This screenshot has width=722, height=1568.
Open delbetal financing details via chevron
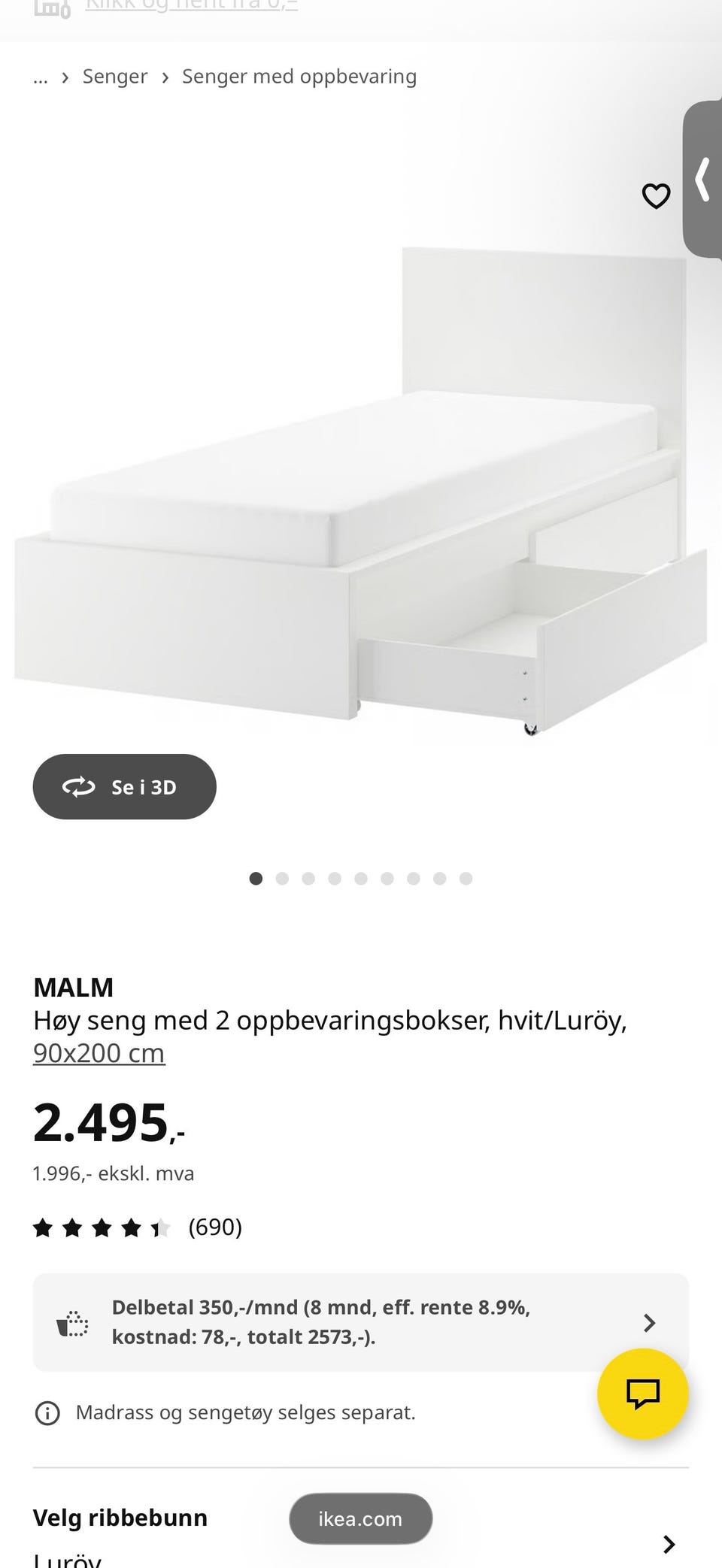click(x=648, y=1323)
